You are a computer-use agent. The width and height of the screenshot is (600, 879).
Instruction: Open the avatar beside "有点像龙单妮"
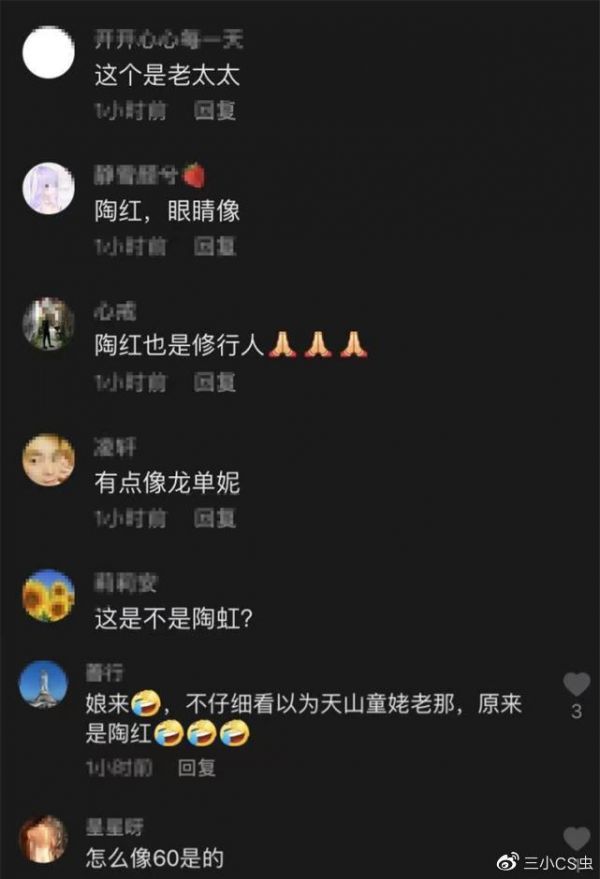click(x=48, y=460)
